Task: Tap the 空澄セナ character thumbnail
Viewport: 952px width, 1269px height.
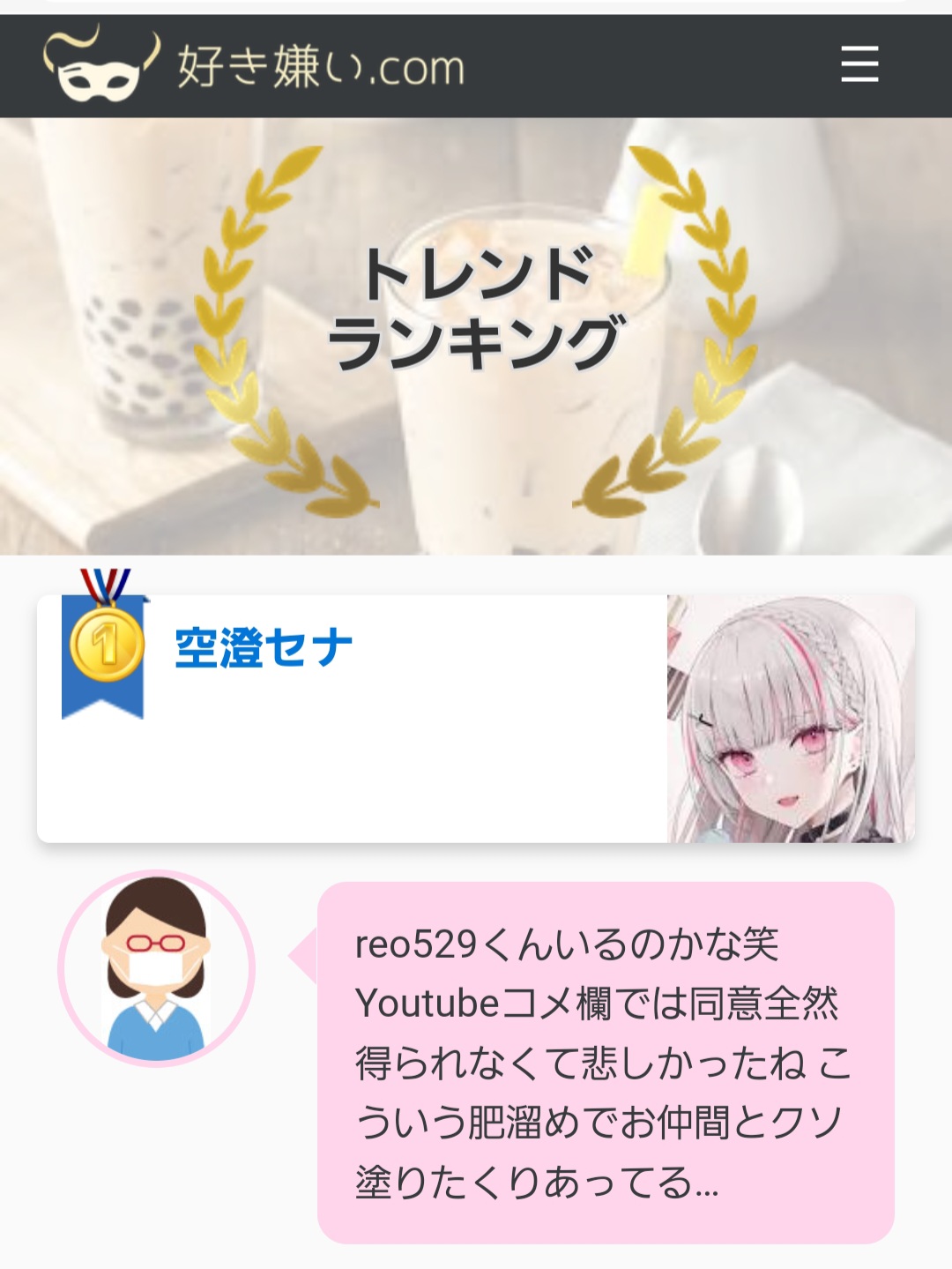Action: (x=791, y=719)
